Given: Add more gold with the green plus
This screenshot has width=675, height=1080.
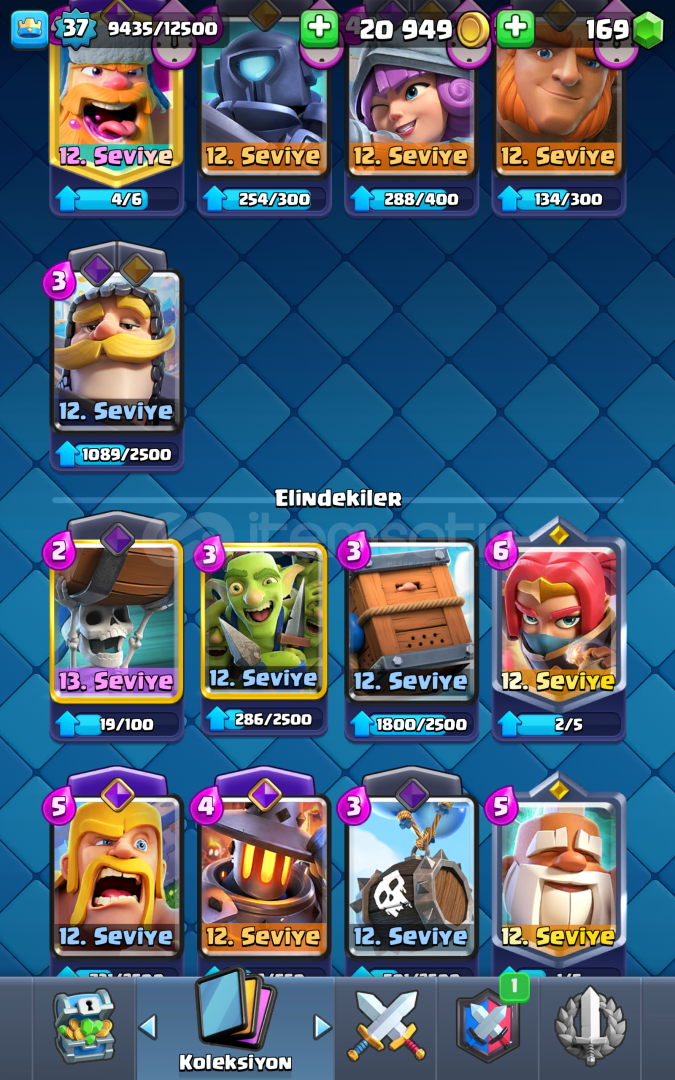Looking at the screenshot, I should click(319, 29).
